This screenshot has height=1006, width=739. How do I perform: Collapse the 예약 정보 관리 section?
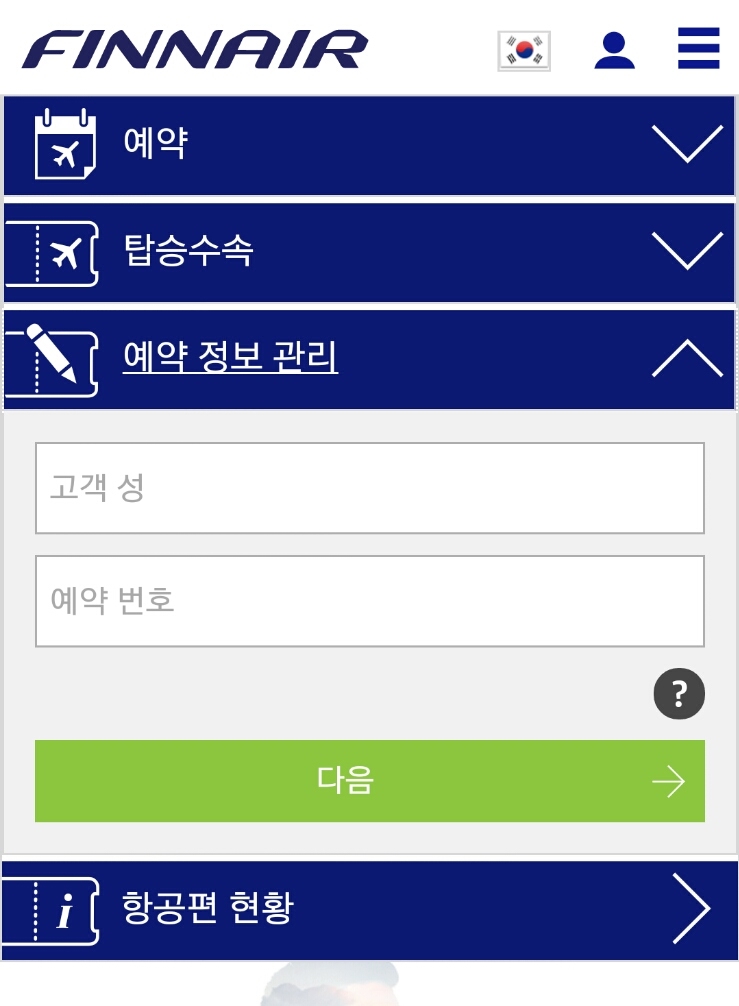[x=687, y=357]
